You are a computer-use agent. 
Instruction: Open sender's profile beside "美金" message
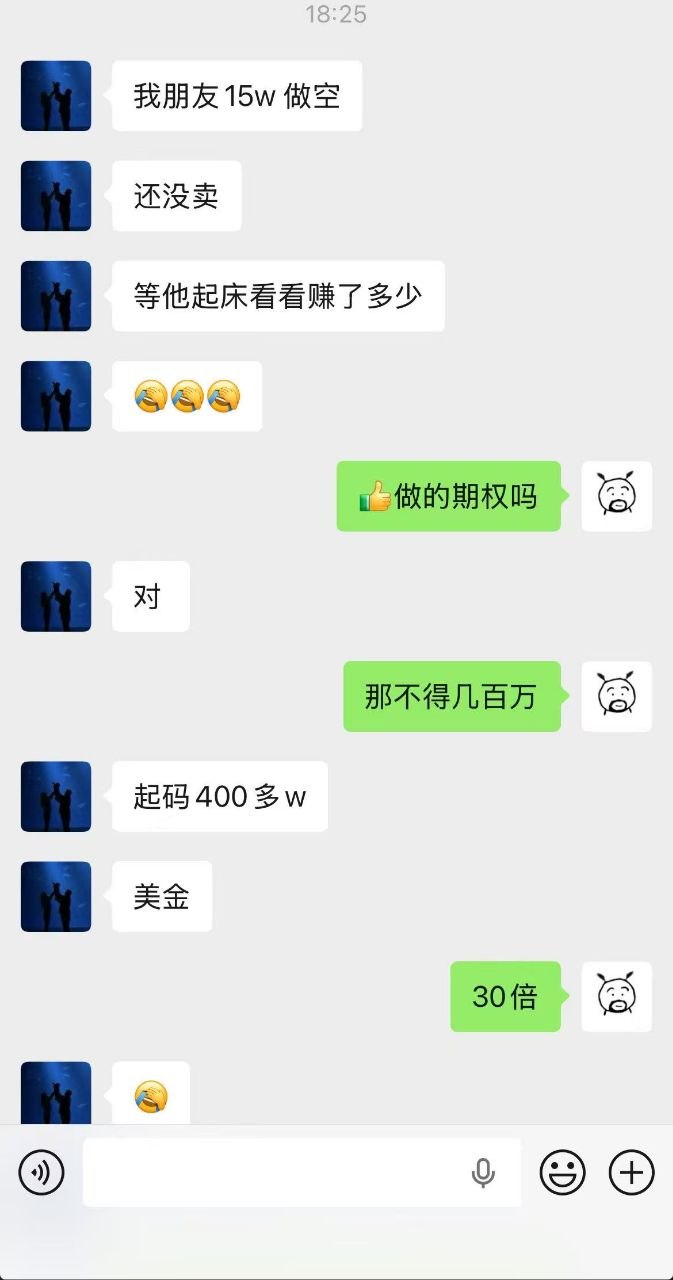[x=56, y=897]
